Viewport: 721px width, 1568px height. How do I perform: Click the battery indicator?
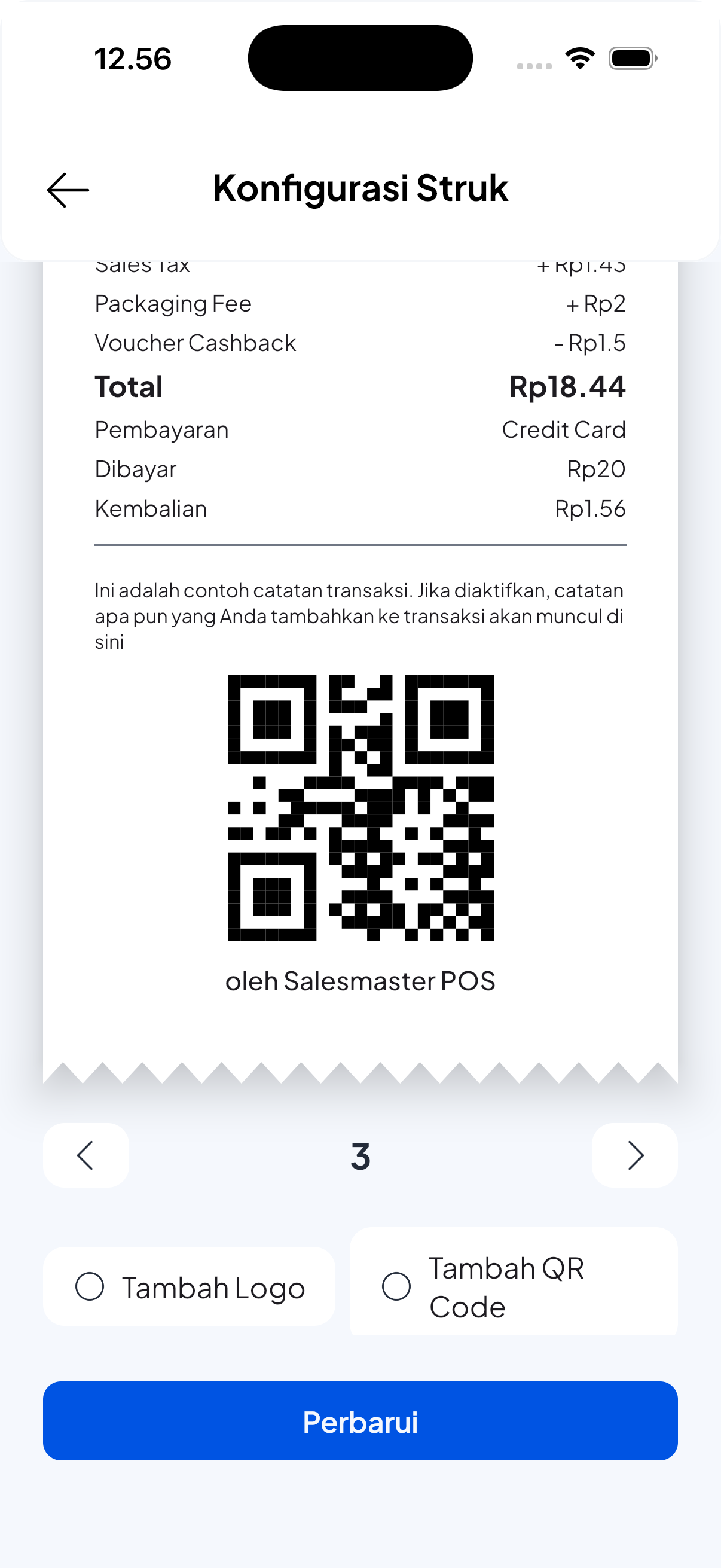pos(631,58)
